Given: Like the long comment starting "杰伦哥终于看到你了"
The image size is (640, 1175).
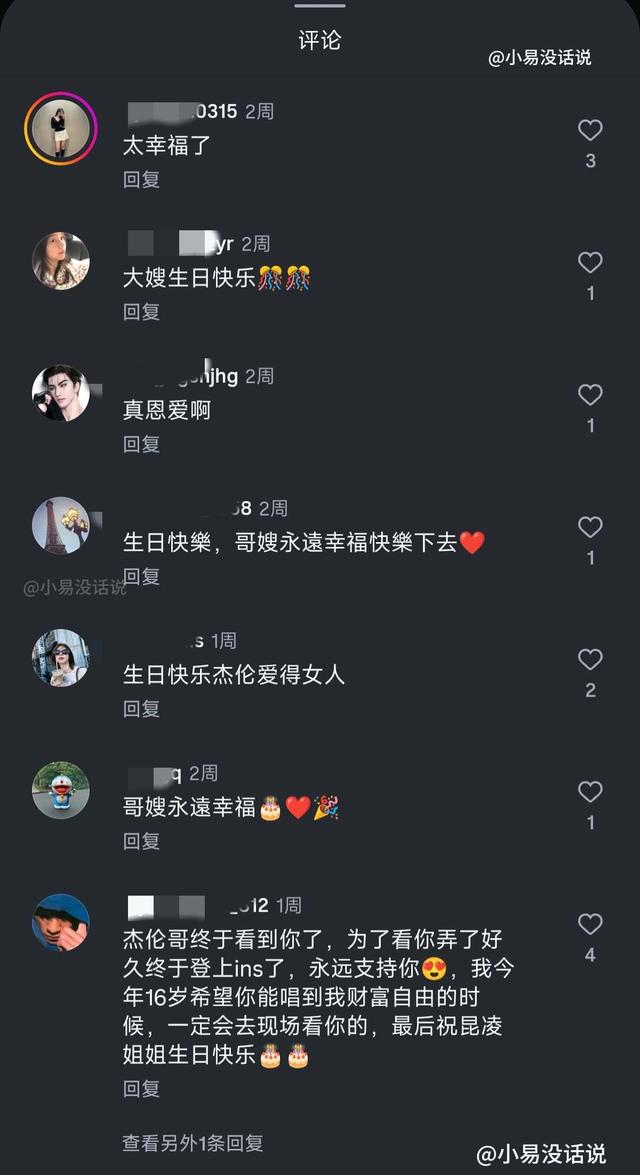Looking at the screenshot, I should pyautogui.click(x=590, y=924).
